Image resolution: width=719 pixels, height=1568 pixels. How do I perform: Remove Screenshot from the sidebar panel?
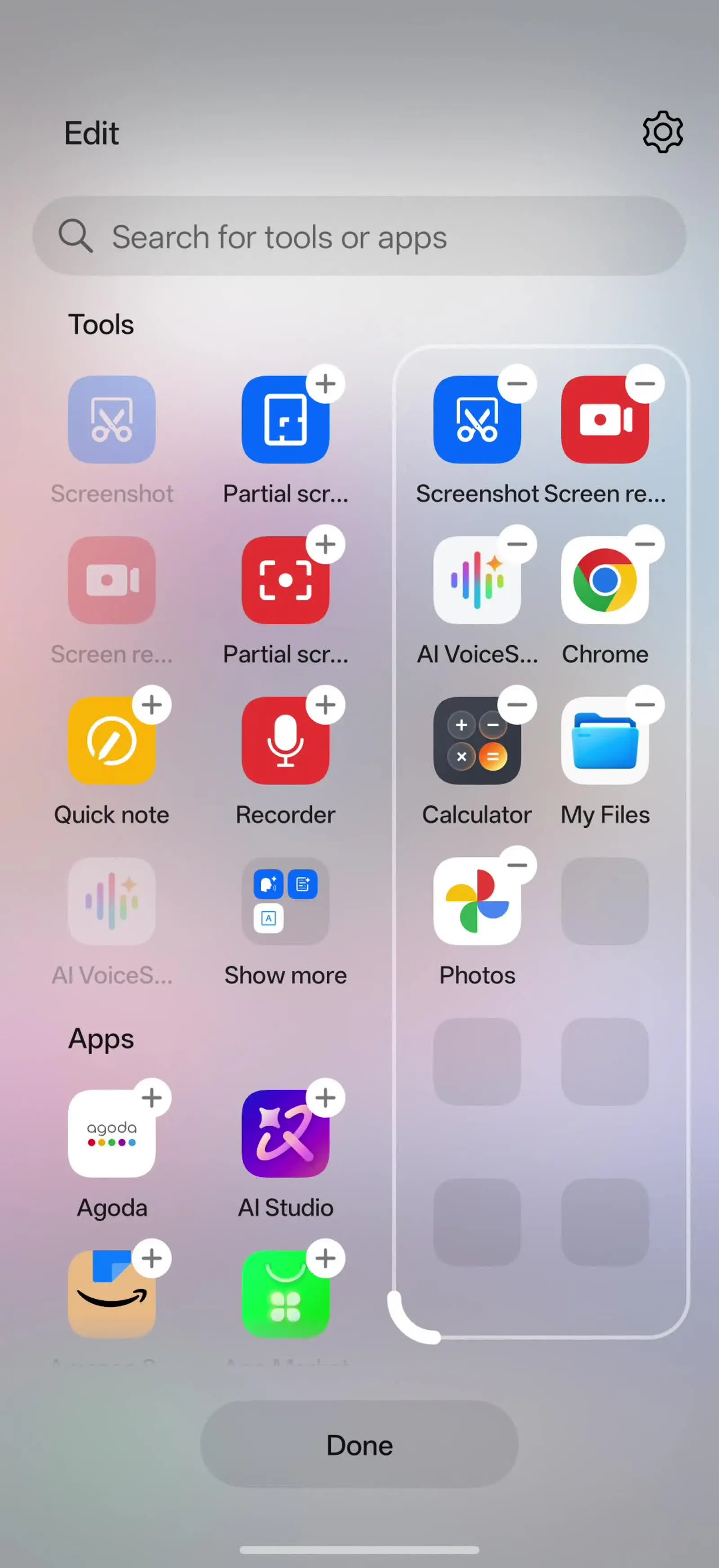tap(517, 384)
